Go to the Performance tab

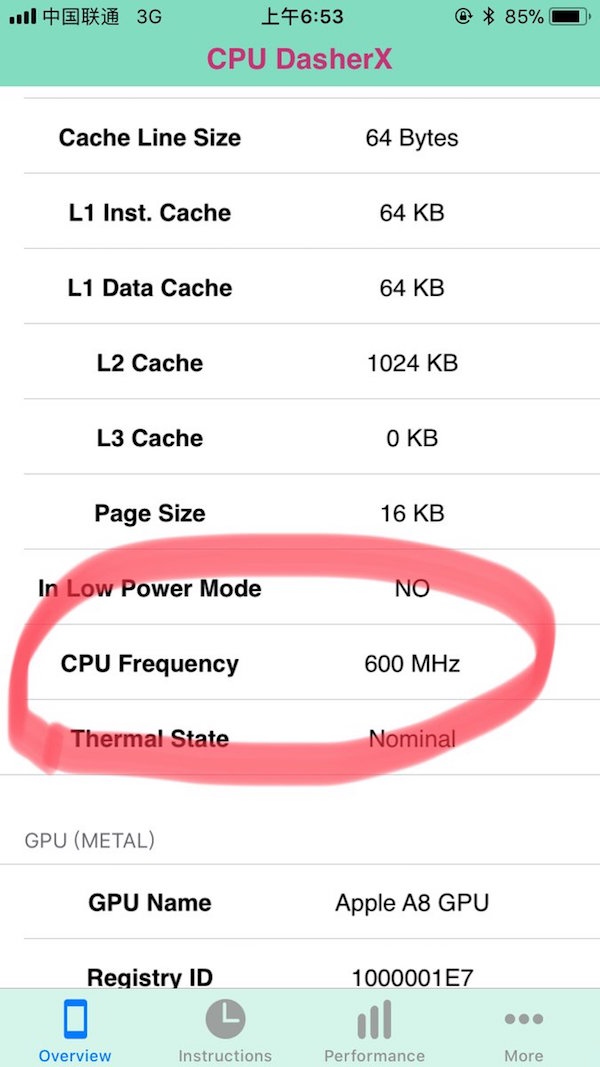(374, 1028)
